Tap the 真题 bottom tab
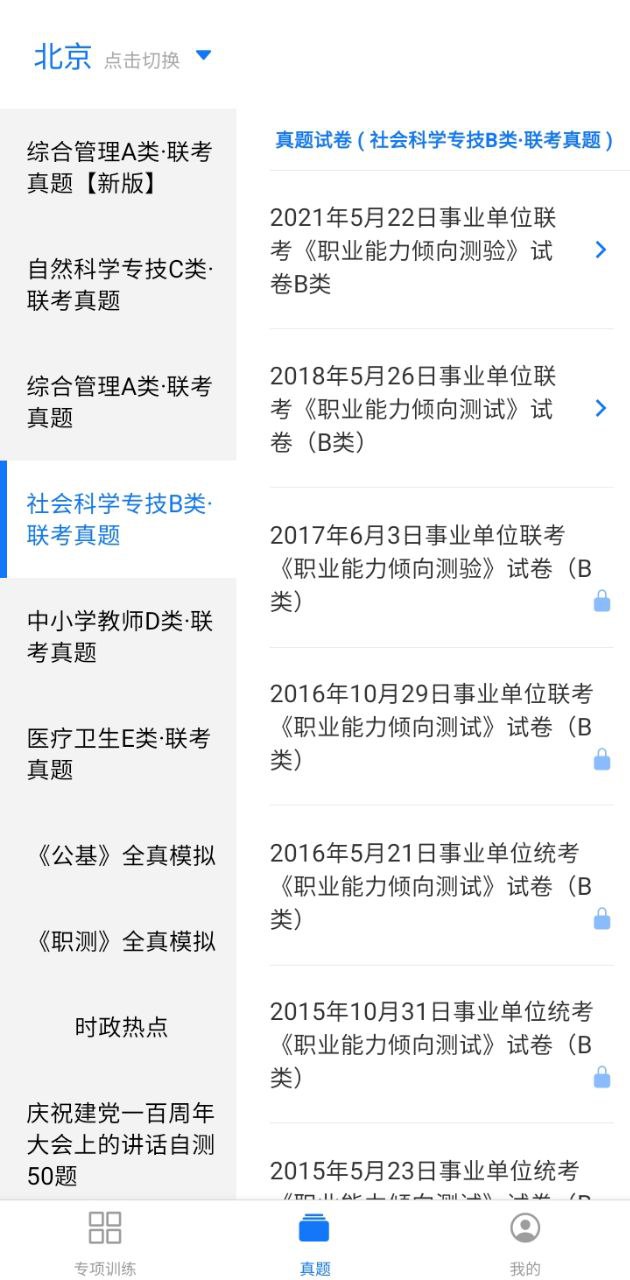630x1280 pixels. coord(314,1242)
